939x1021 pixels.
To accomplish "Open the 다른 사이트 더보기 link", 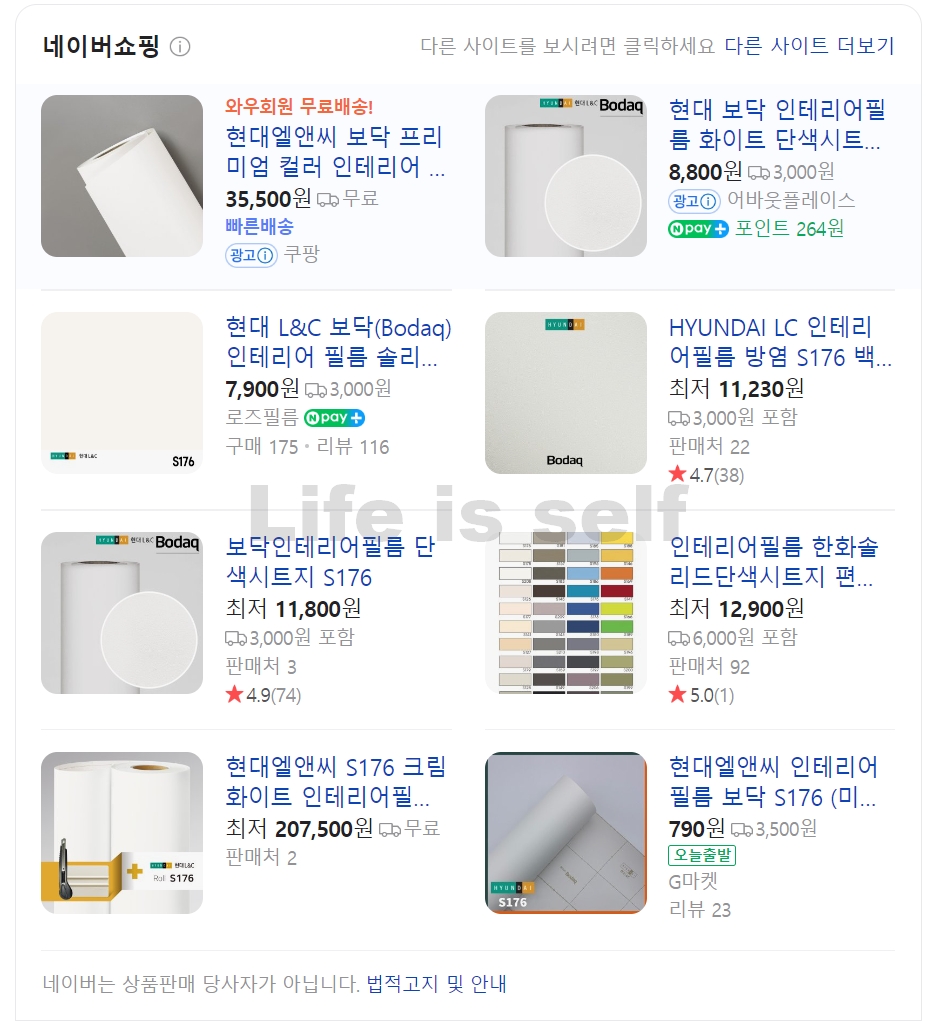I will (x=809, y=46).
